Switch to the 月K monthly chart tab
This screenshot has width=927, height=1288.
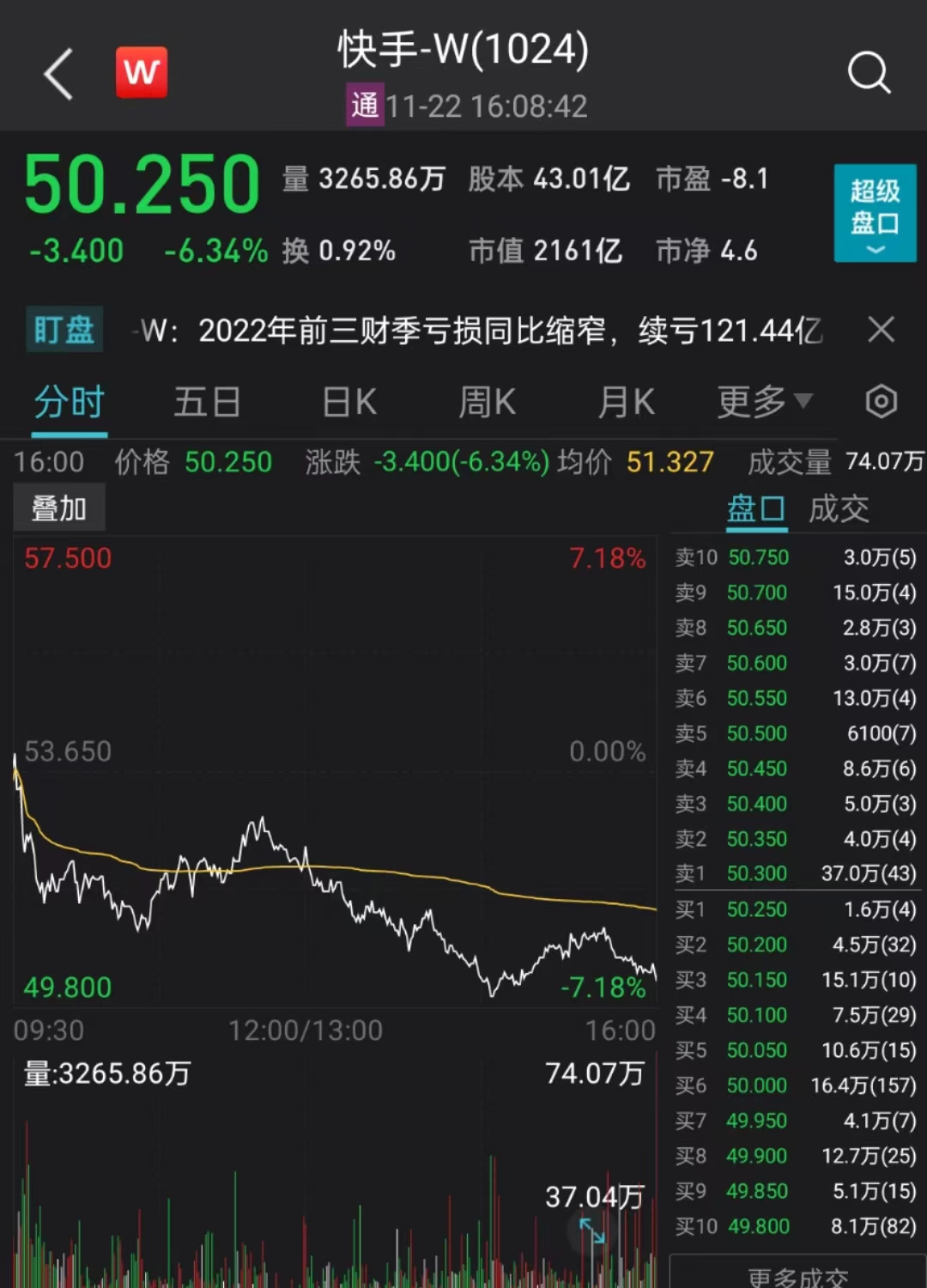(x=626, y=401)
